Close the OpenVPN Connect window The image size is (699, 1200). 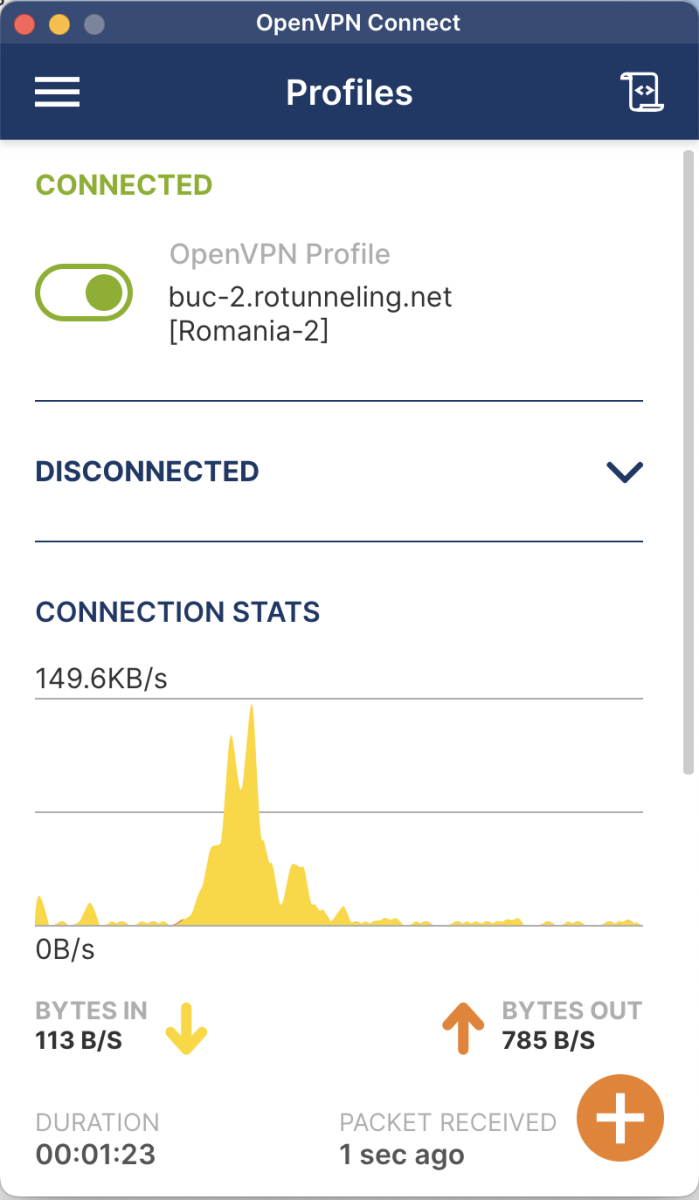click(x=24, y=24)
